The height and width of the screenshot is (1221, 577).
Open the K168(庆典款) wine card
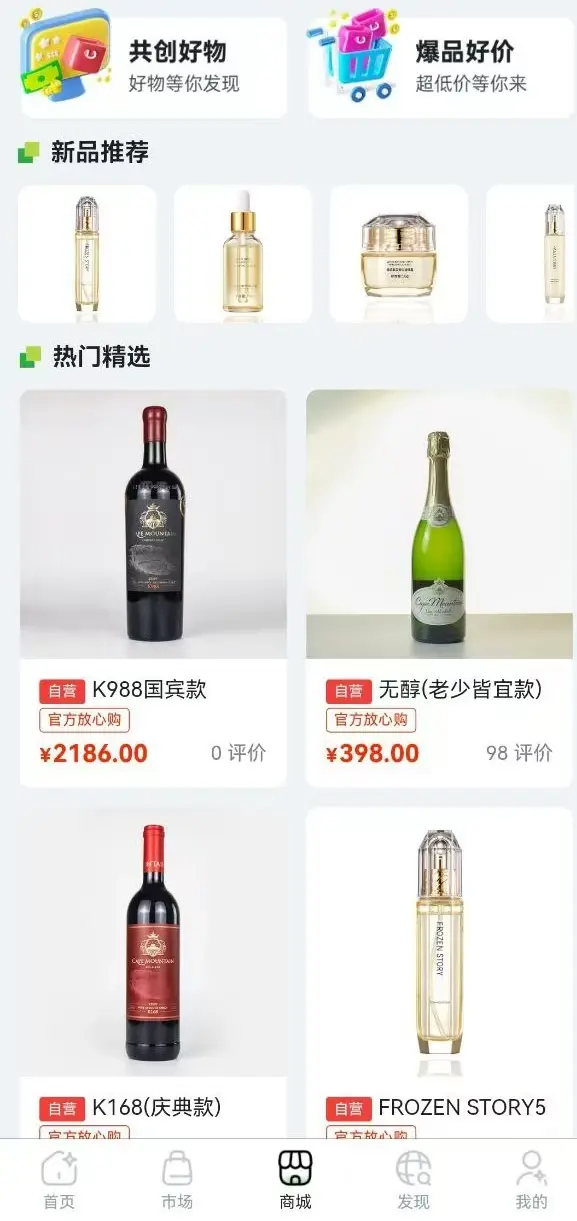coord(153,973)
